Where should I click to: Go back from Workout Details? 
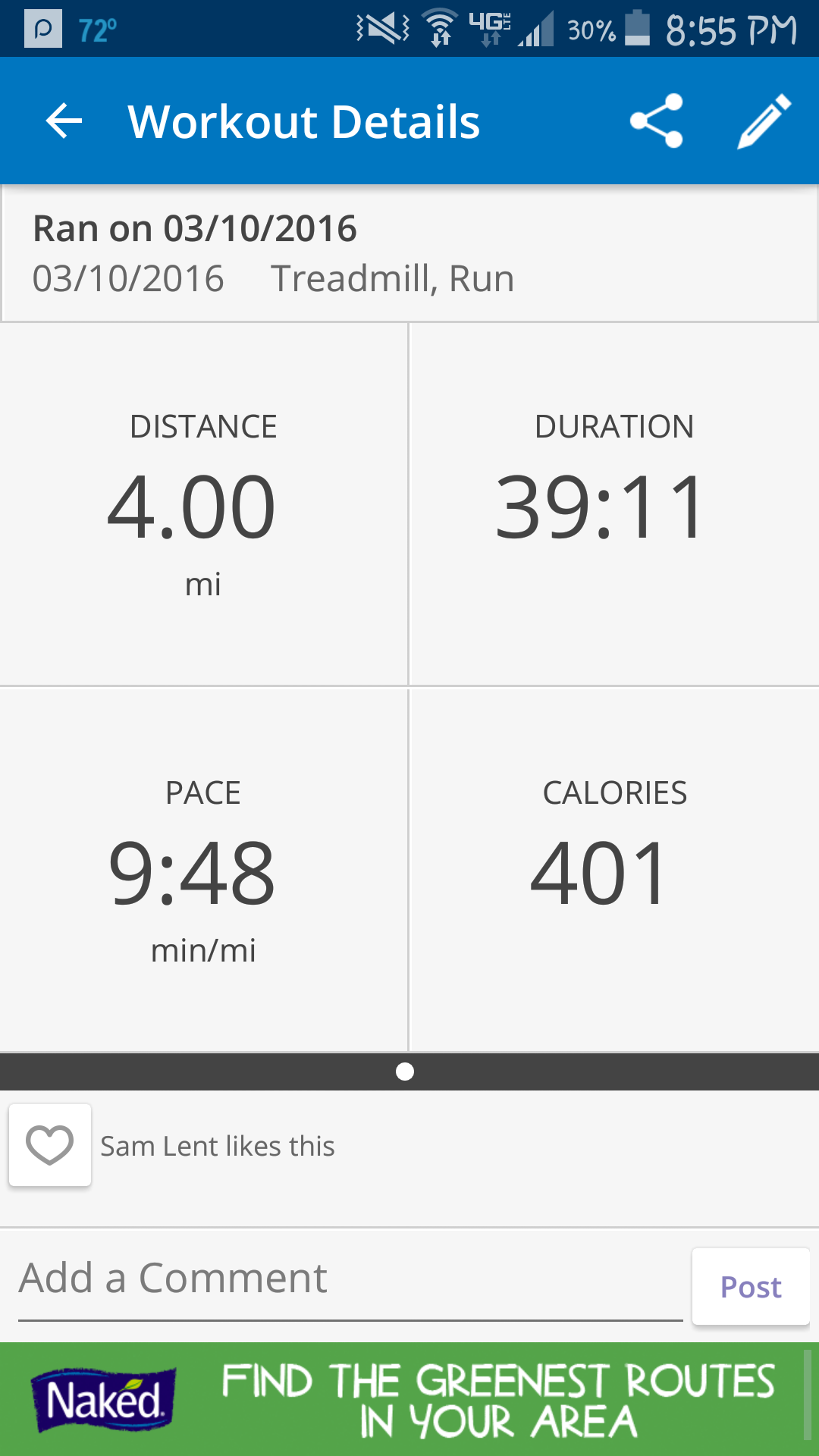[x=64, y=121]
